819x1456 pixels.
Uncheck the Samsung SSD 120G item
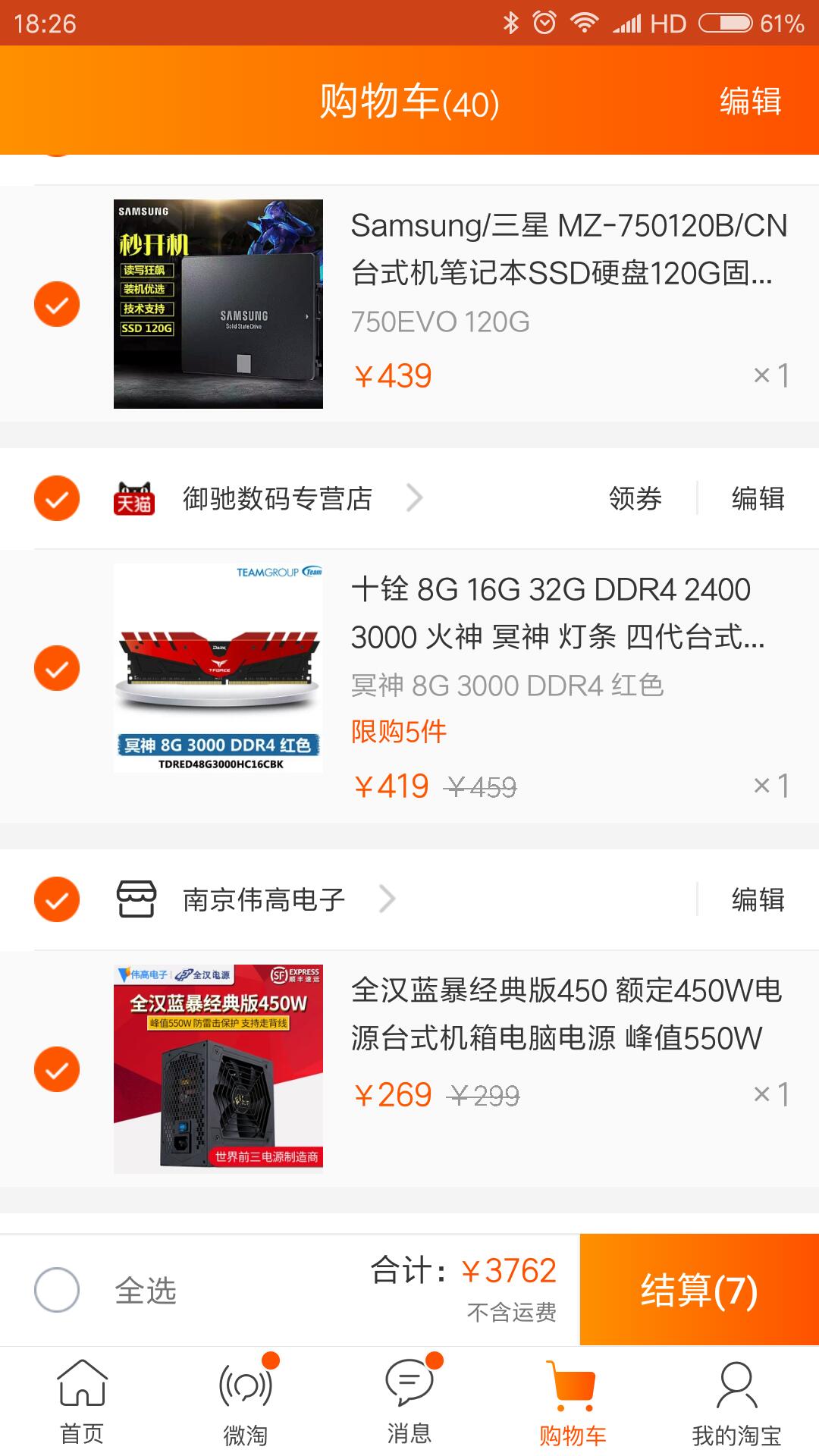coord(57,304)
